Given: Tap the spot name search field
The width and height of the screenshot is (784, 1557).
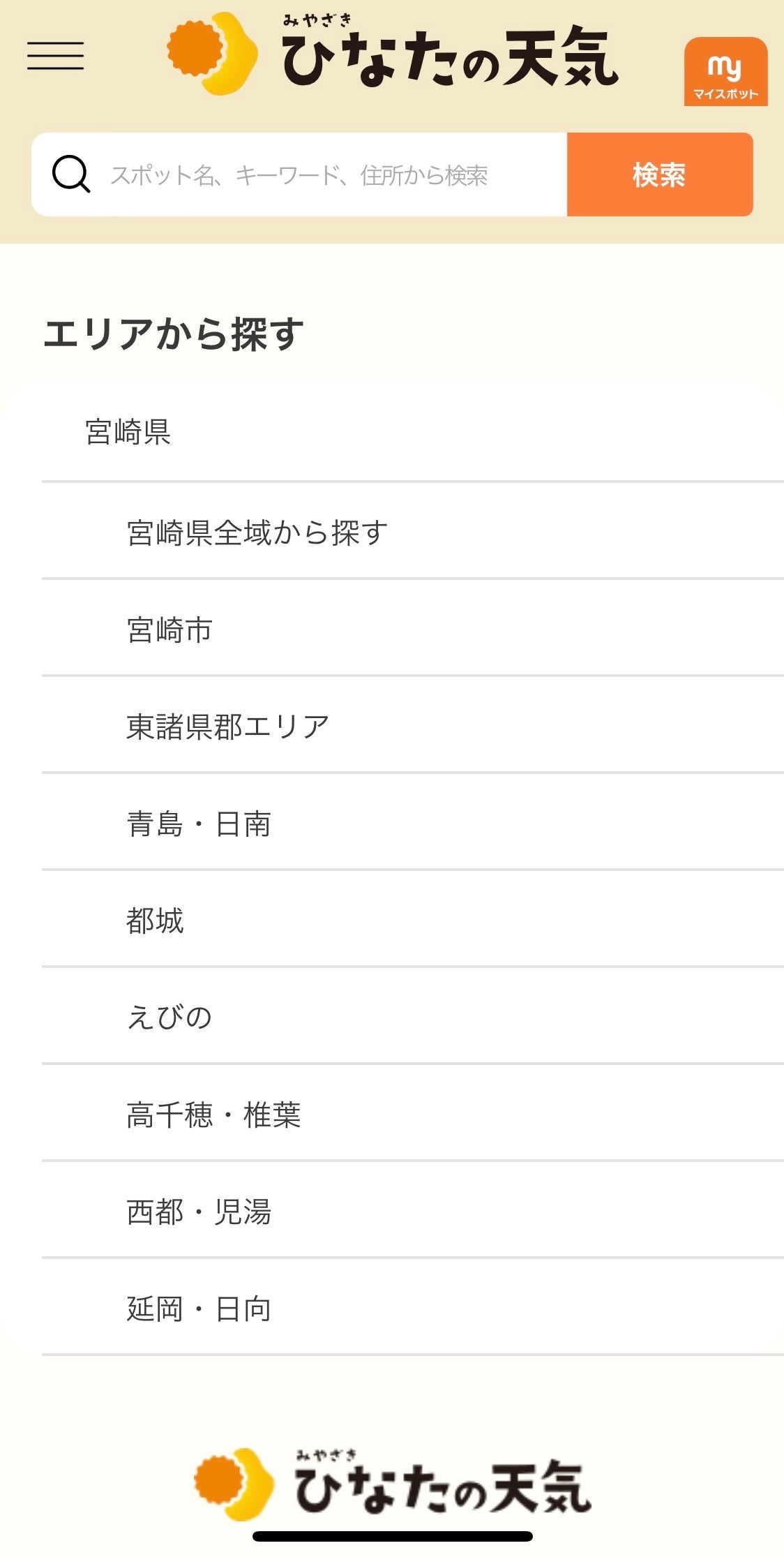Looking at the screenshot, I should [x=299, y=174].
